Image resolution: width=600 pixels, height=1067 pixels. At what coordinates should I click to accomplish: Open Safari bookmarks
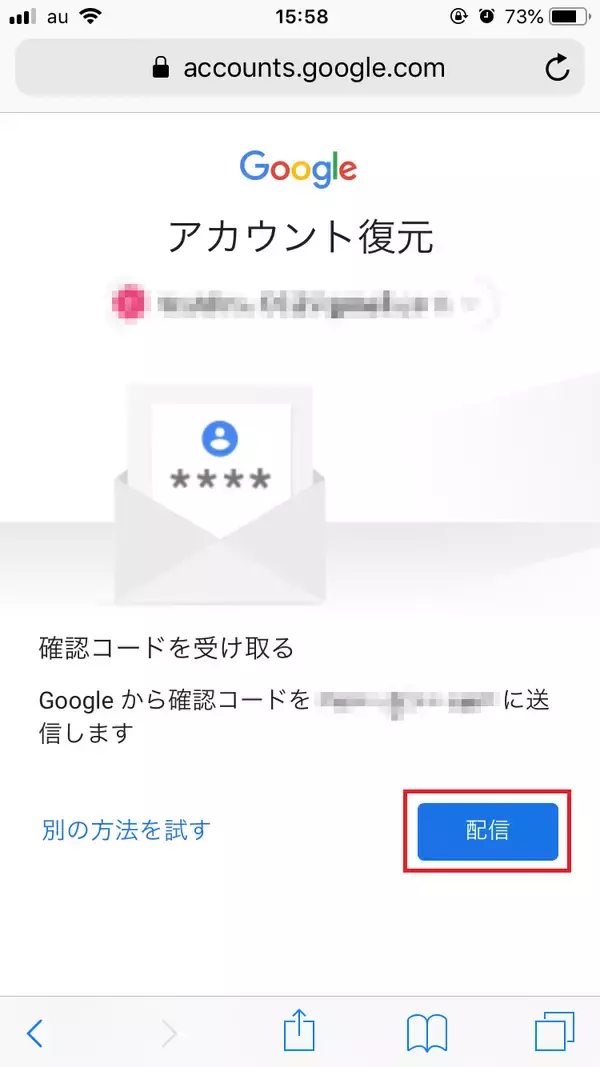(427, 1032)
